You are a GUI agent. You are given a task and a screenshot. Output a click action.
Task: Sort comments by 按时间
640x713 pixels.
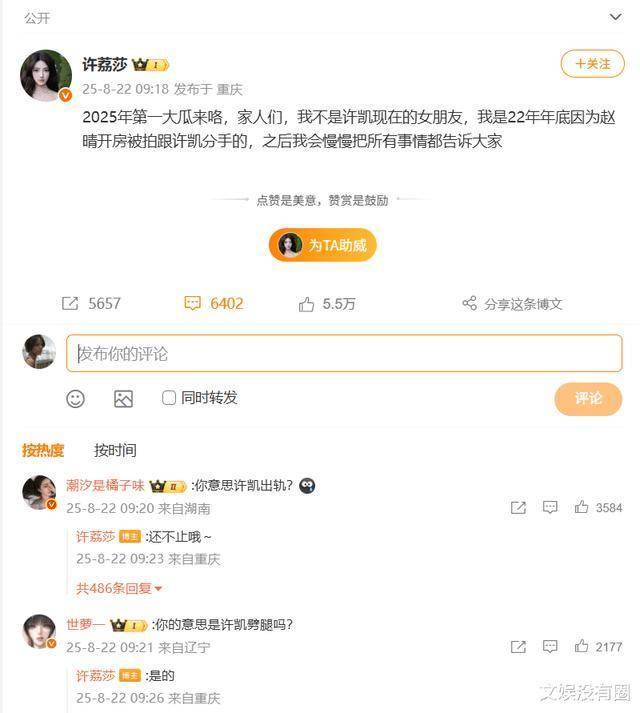(115, 450)
